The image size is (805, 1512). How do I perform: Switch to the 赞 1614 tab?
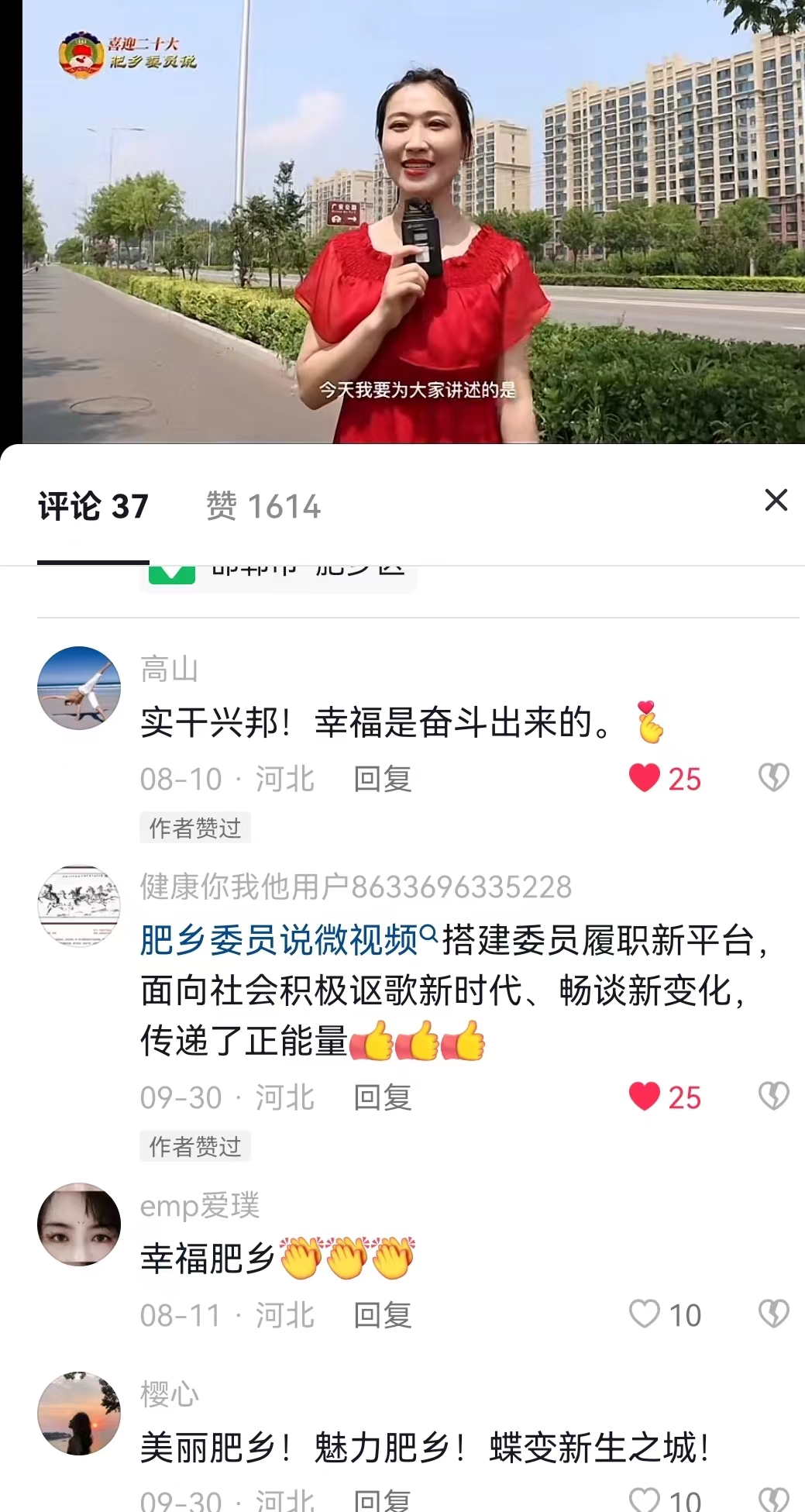pos(263,507)
